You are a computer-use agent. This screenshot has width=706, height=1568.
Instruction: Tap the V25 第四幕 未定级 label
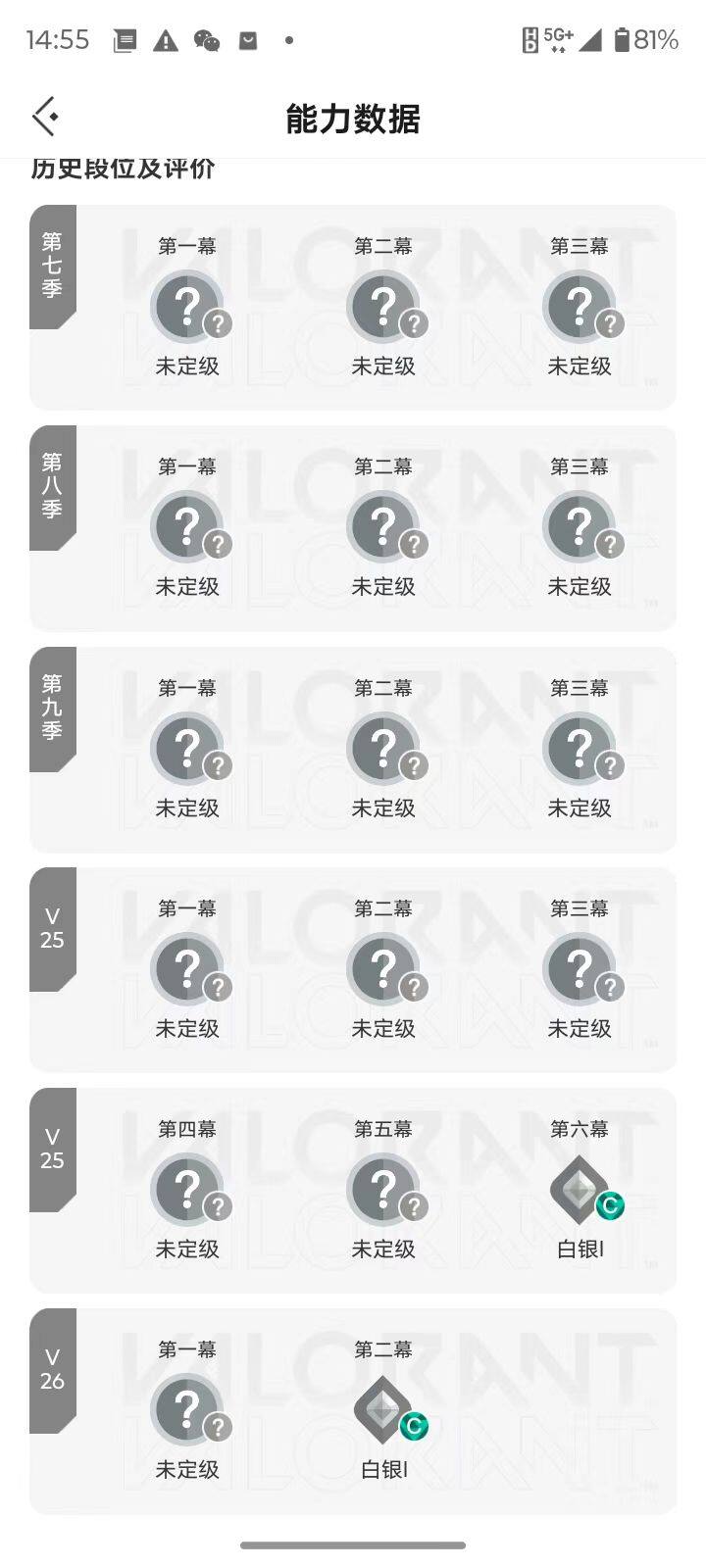[187, 1249]
